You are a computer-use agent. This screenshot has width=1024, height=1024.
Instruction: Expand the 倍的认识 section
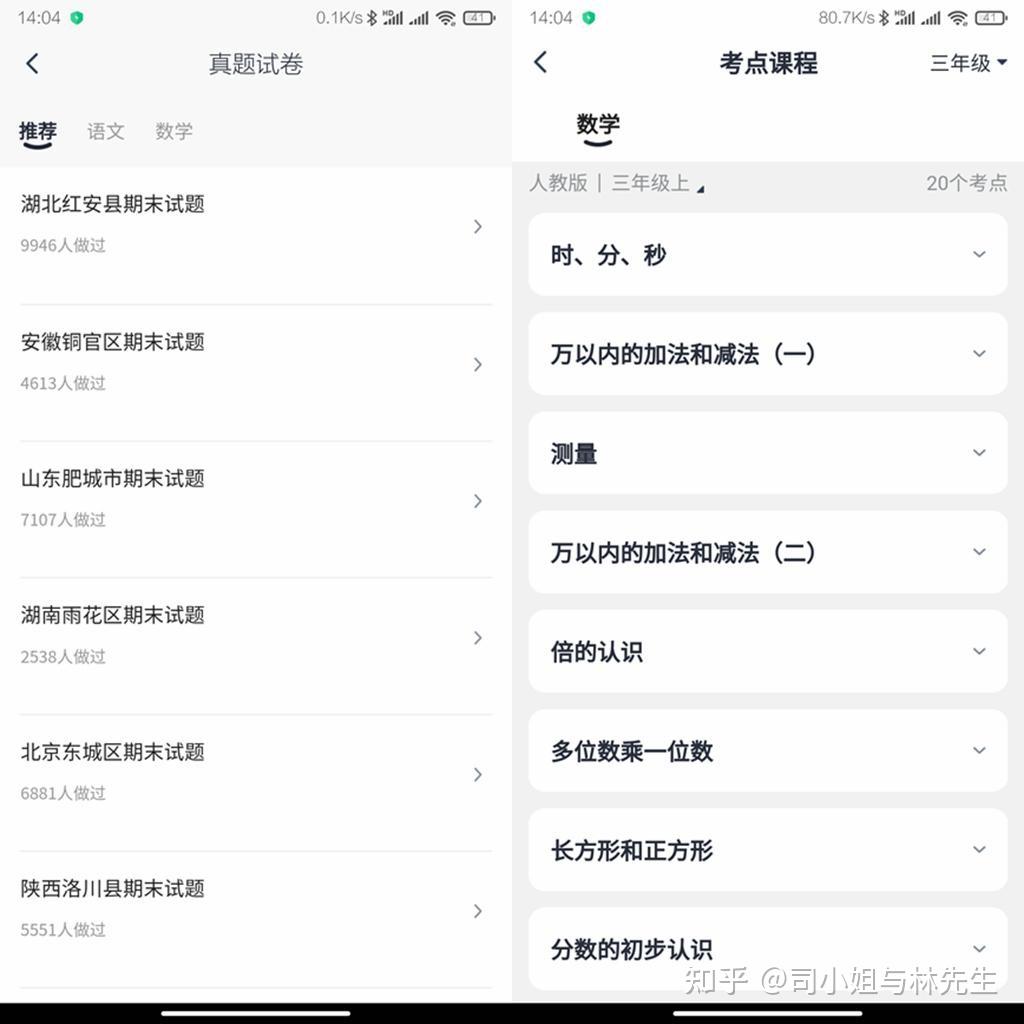point(768,652)
